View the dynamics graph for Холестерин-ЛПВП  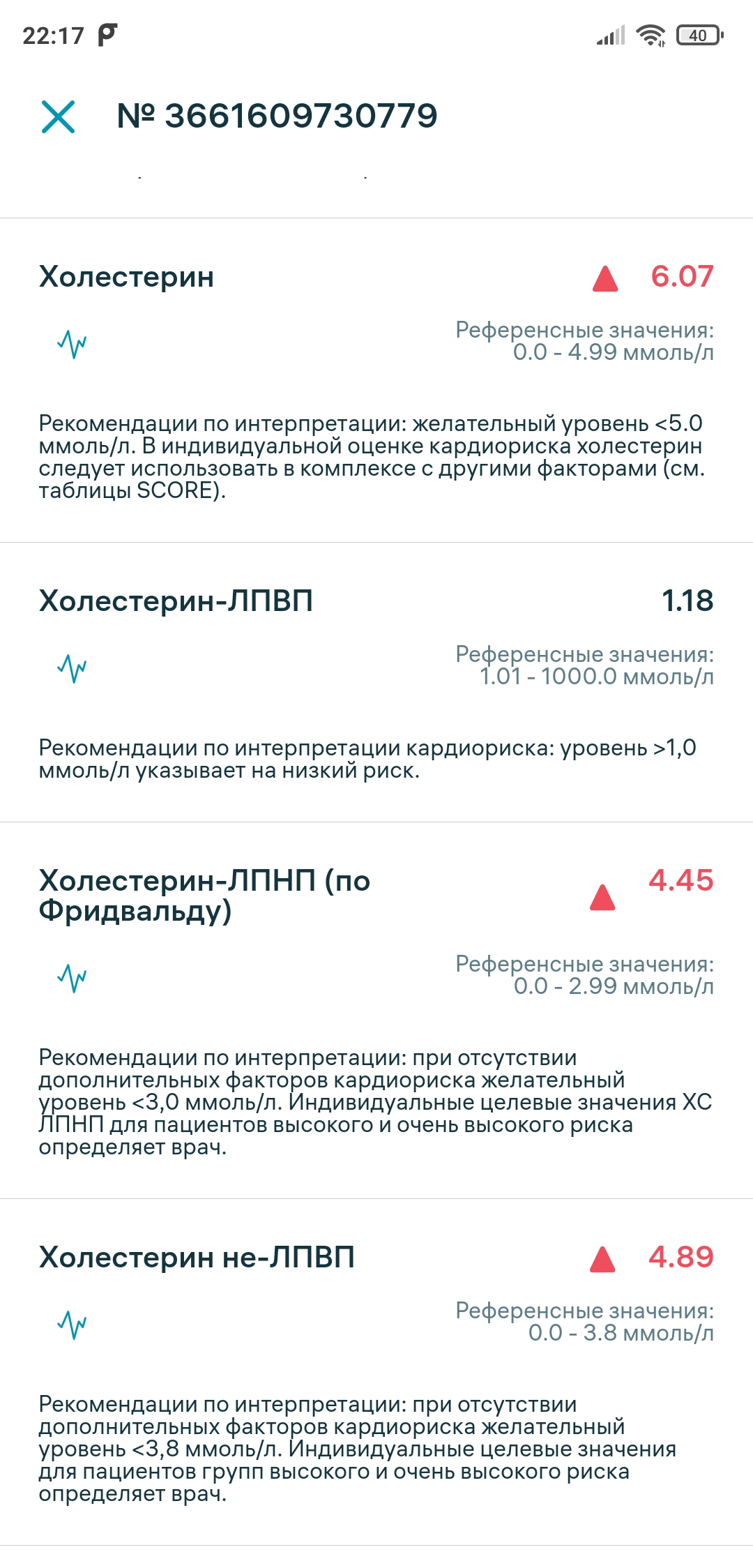pyautogui.click(x=72, y=668)
